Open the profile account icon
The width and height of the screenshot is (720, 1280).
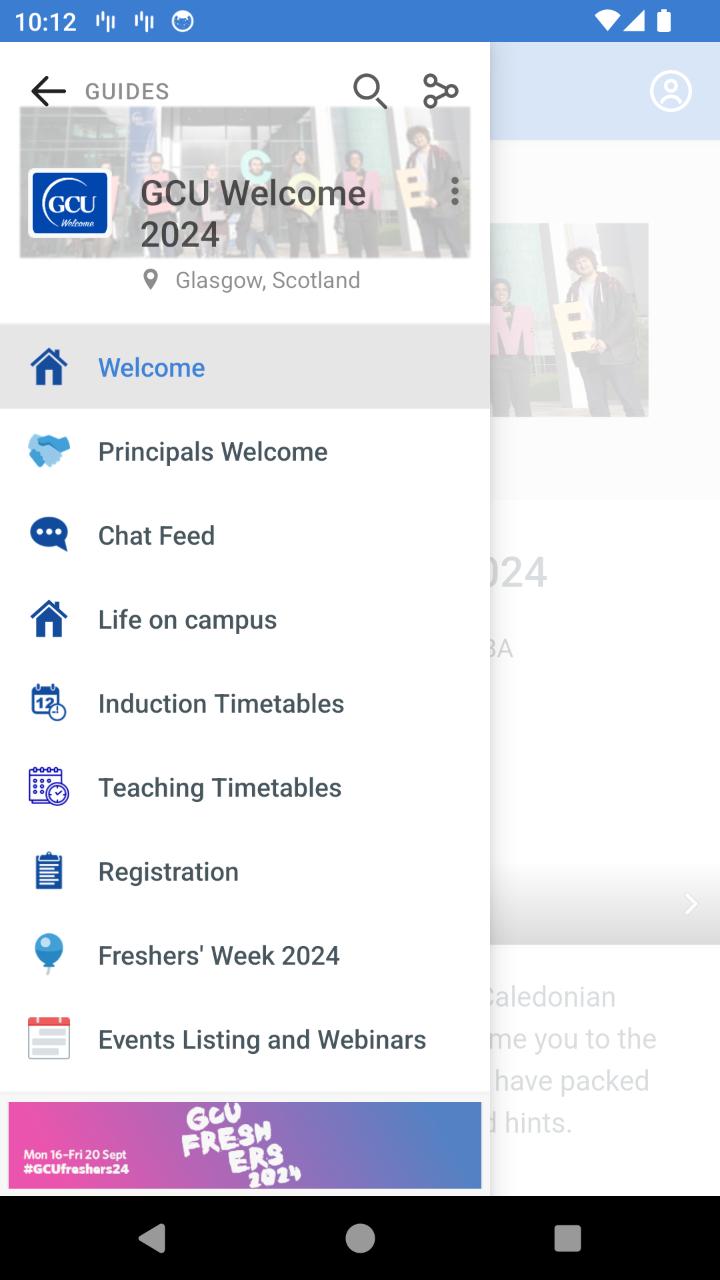tap(671, 91)
